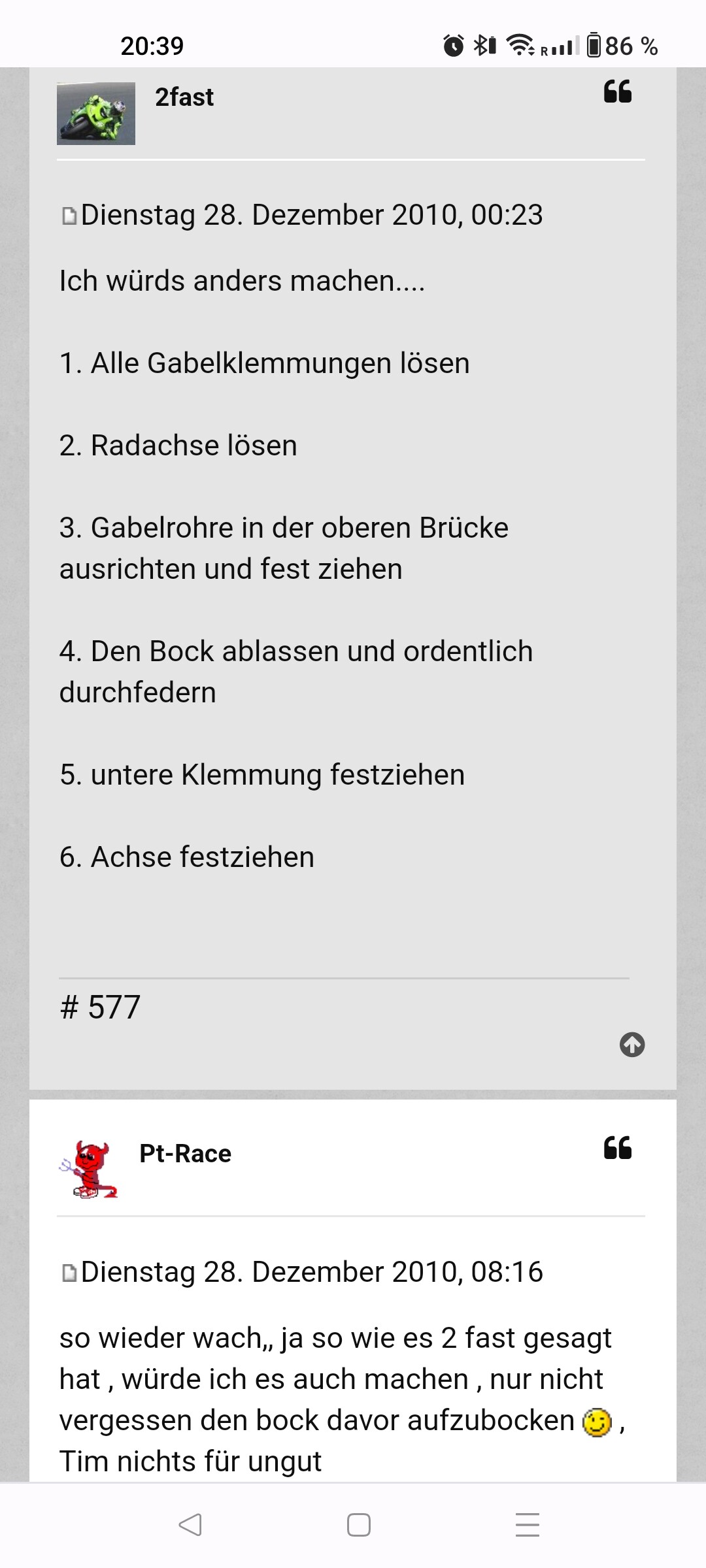Tap Pt-Race's red devil avatar
The height and width of the screenshot is (1568, 706).
pos(89,1169)
